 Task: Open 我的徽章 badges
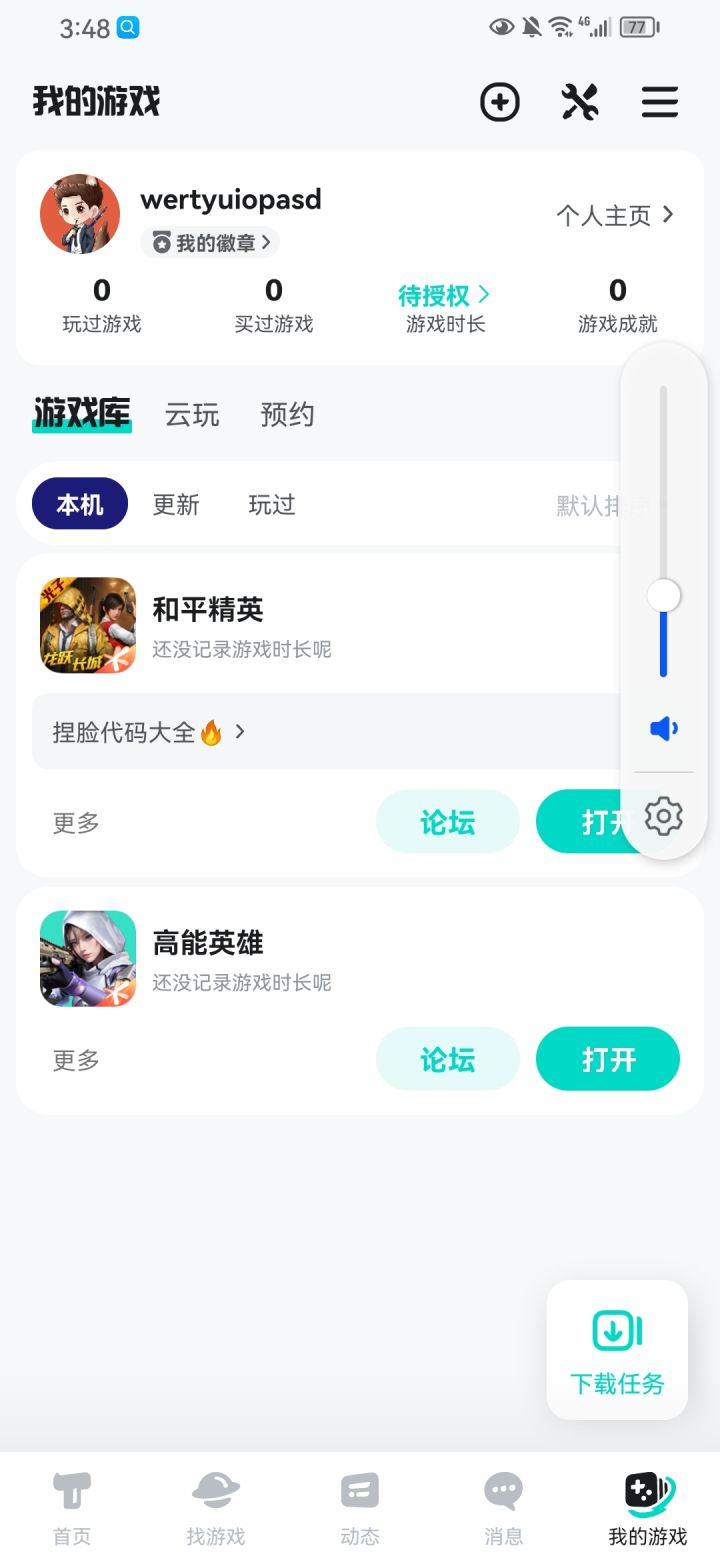pyautogui.click(x=210, y=242)
